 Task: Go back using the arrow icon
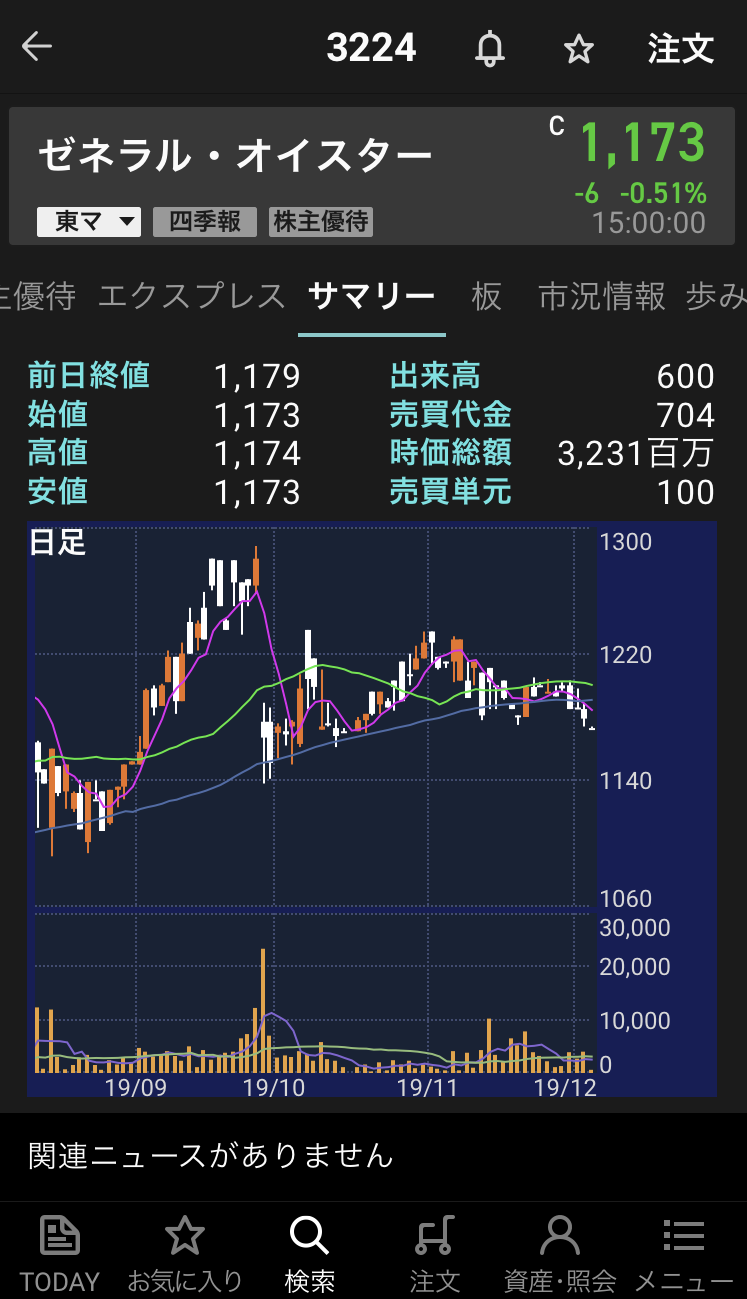click(37, 47)
